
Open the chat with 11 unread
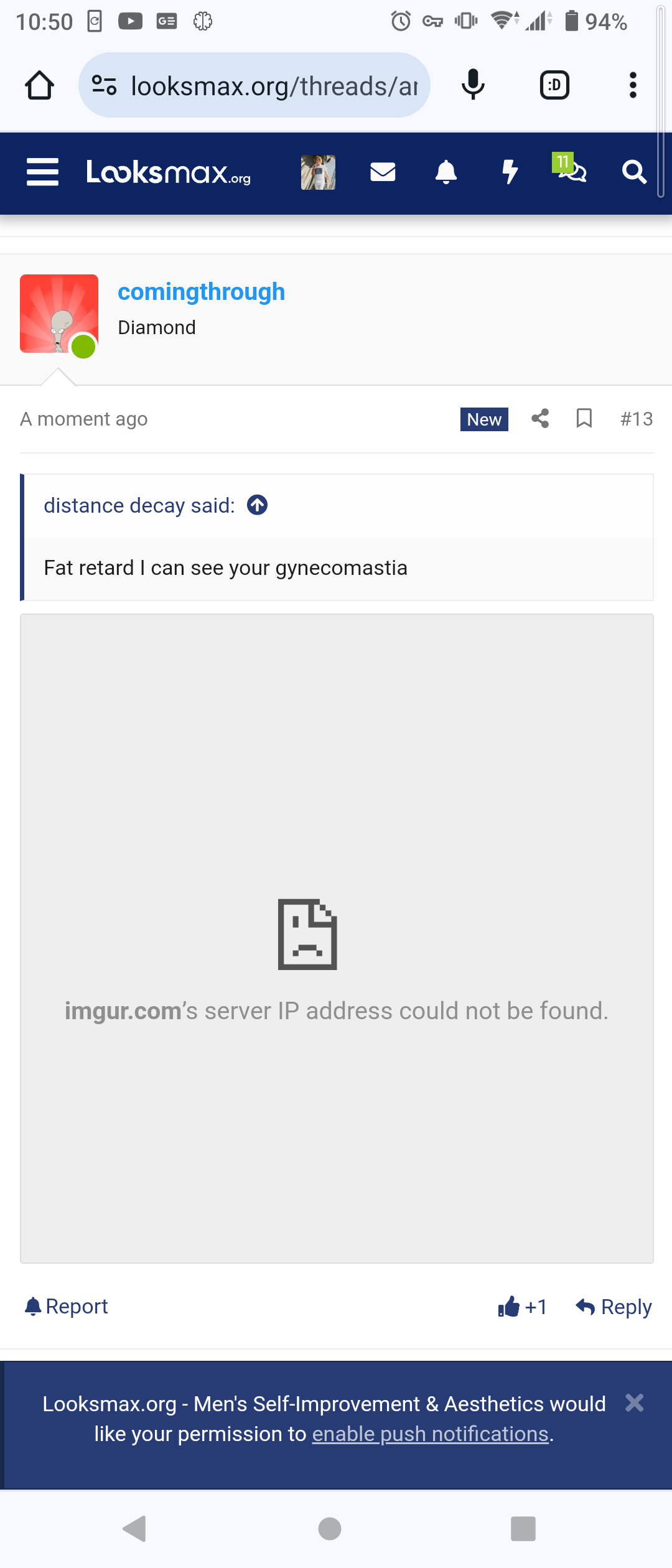coord(571,170)
